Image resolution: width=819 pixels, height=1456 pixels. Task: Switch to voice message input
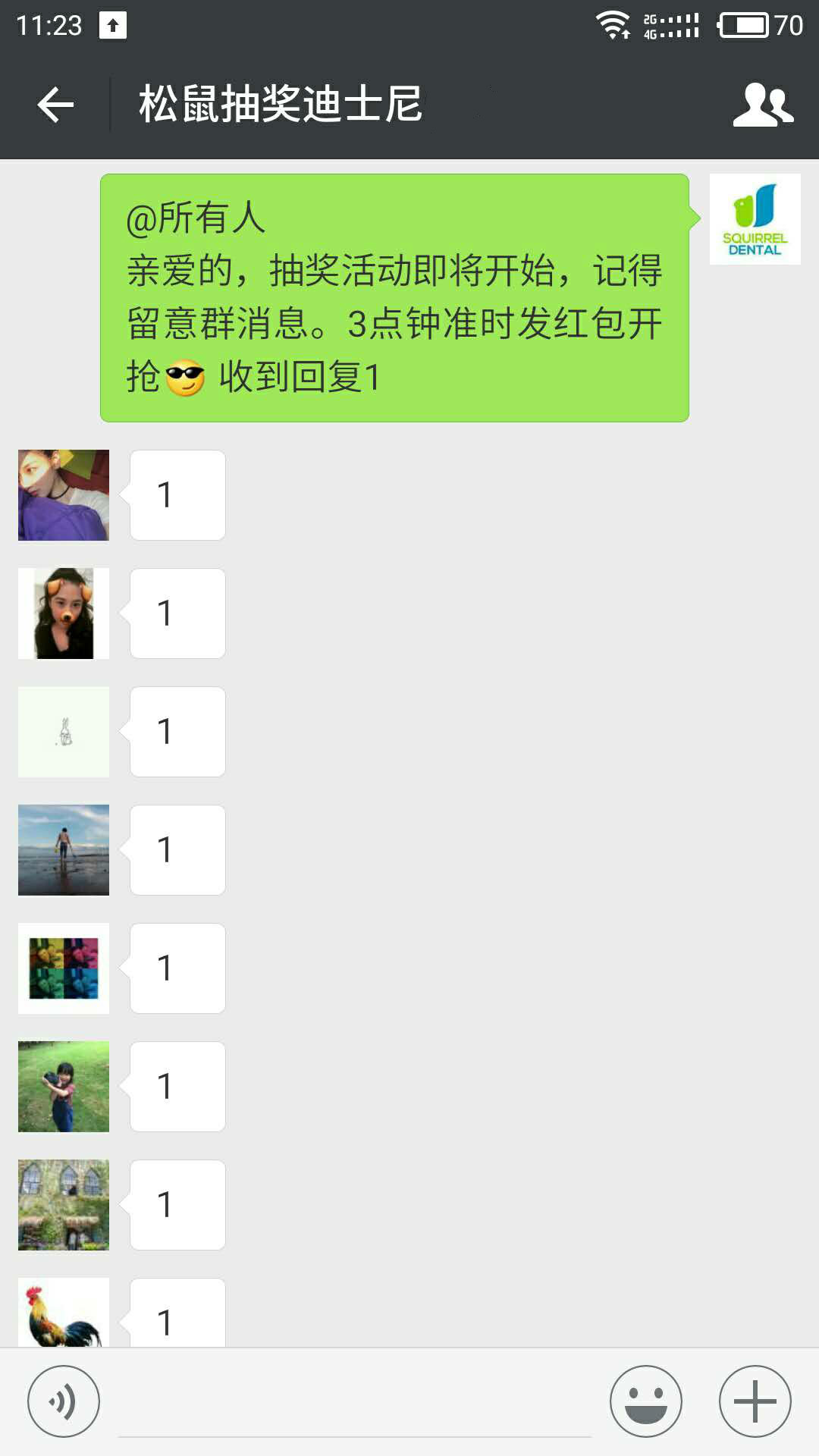tap(64, 1401)
